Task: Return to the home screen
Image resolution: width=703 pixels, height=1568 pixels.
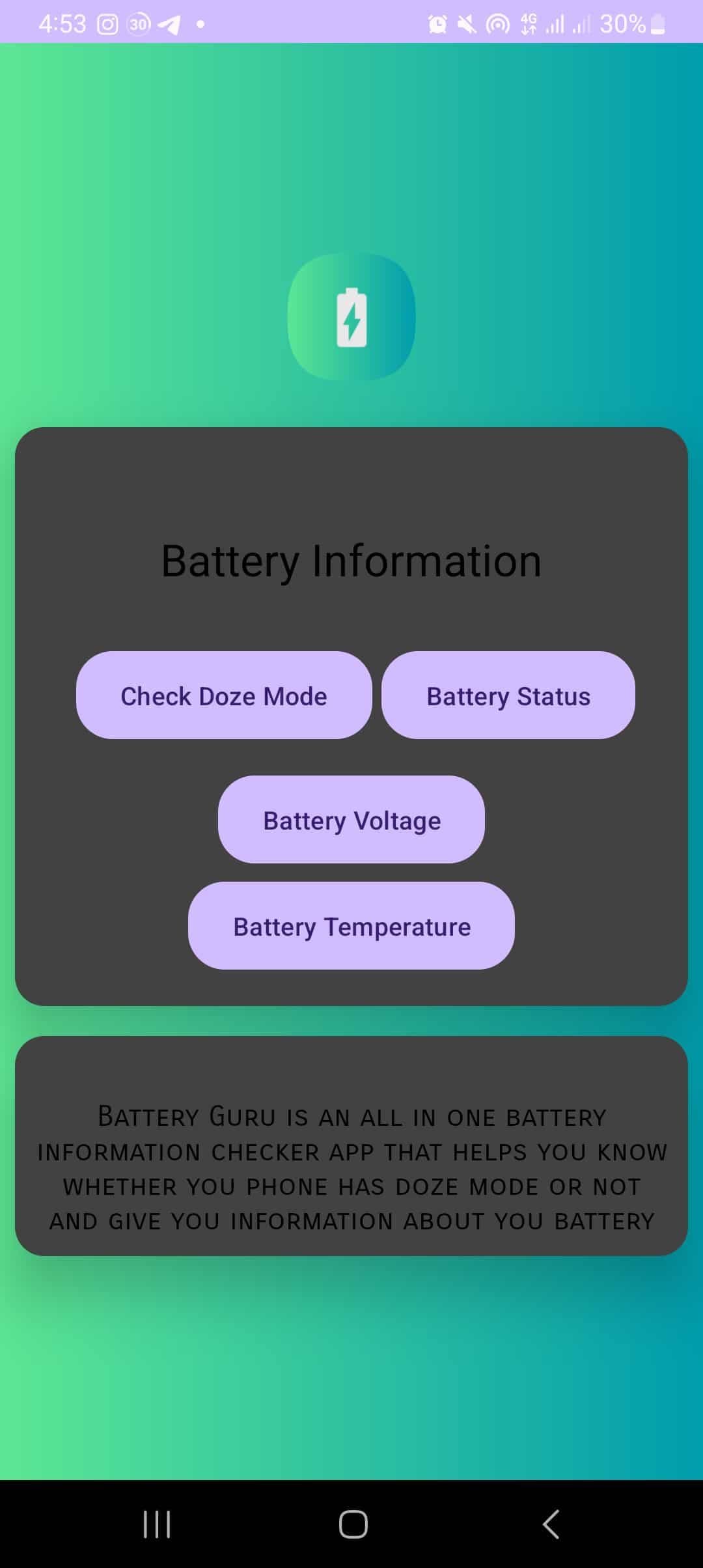Action: [353, 1524]
